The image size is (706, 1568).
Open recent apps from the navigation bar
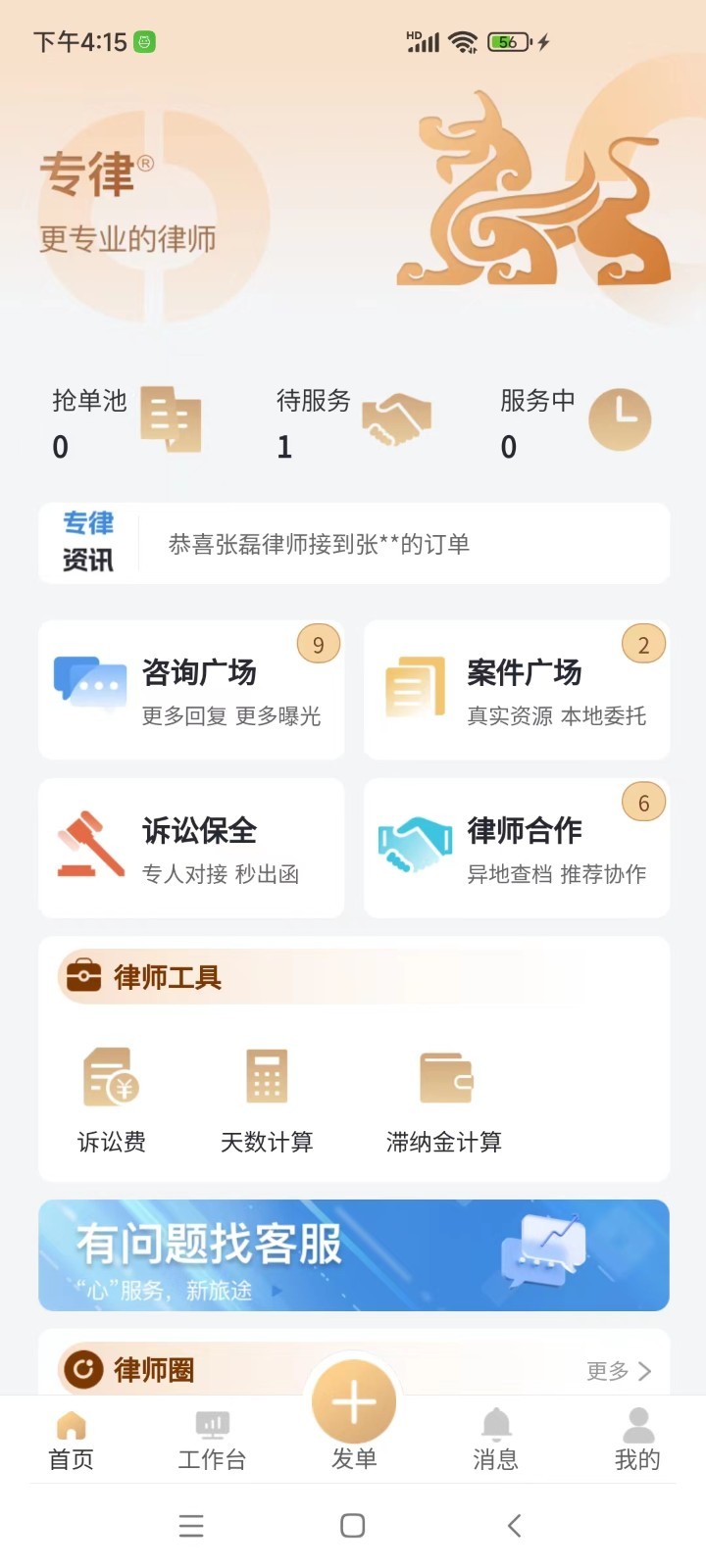coord(191,1526)
